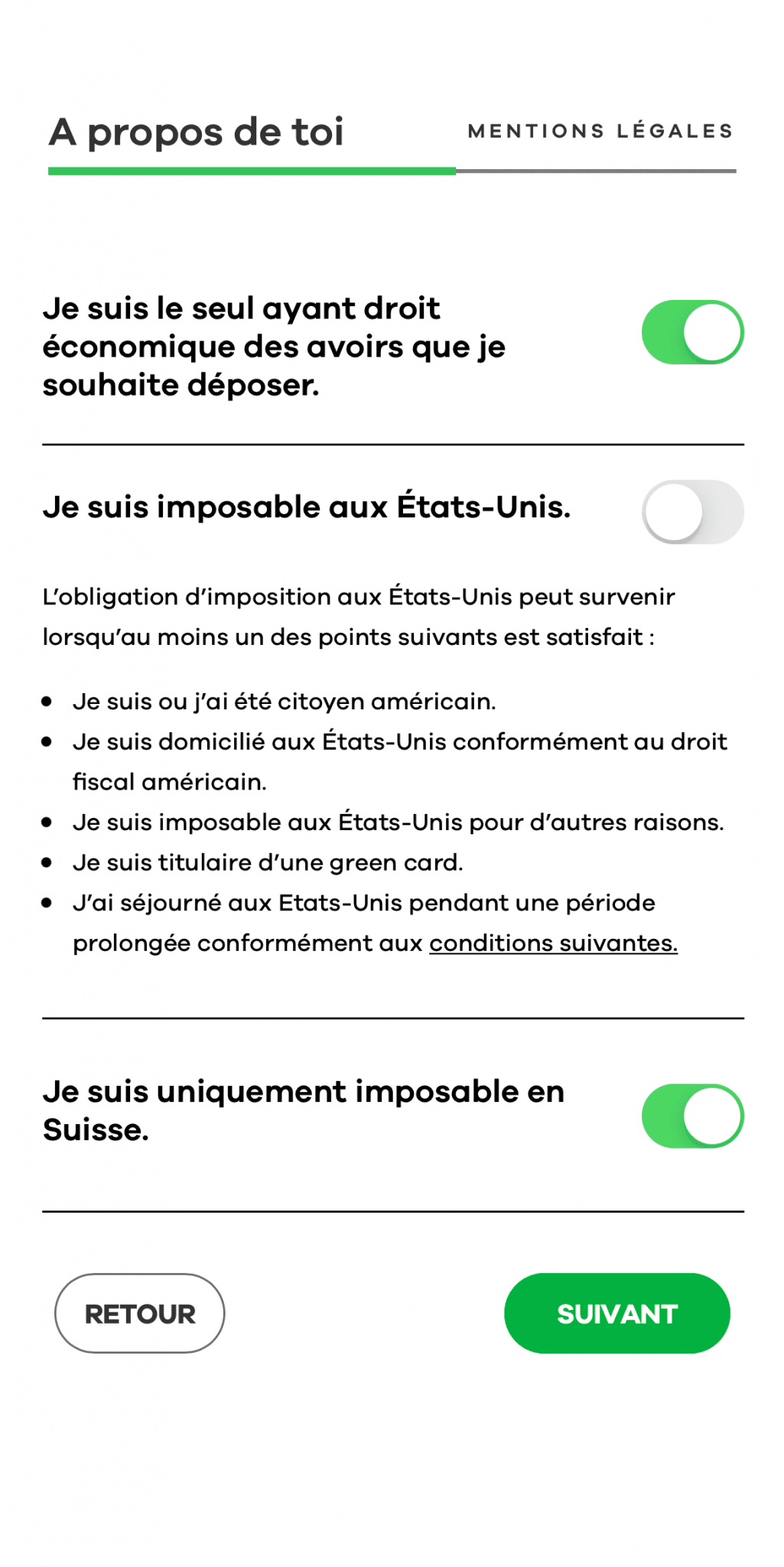Click the bullet 'imposable pour d'autres raisons'

(398, 822)
